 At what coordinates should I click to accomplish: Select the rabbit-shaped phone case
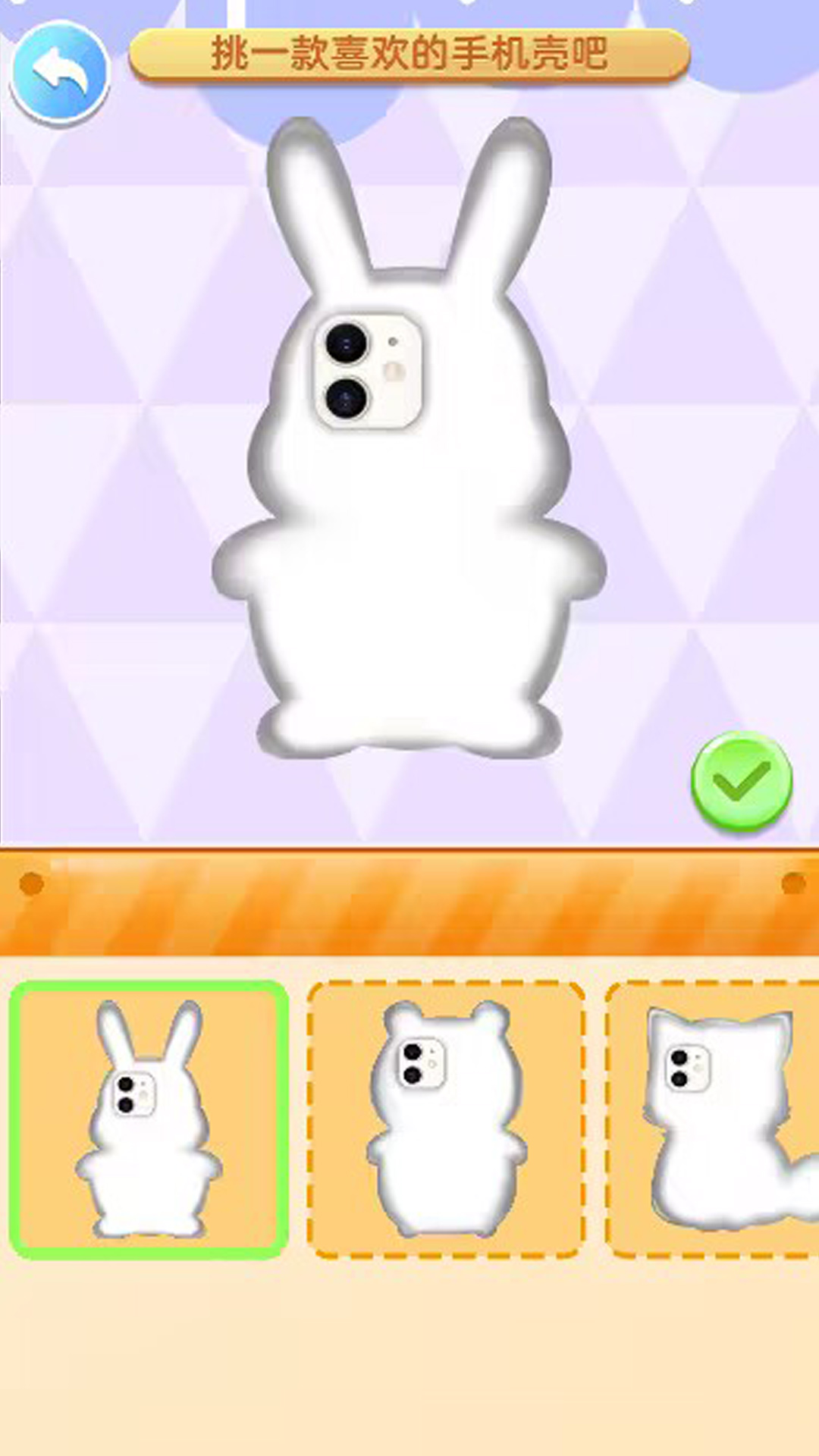pos(149,1119)
